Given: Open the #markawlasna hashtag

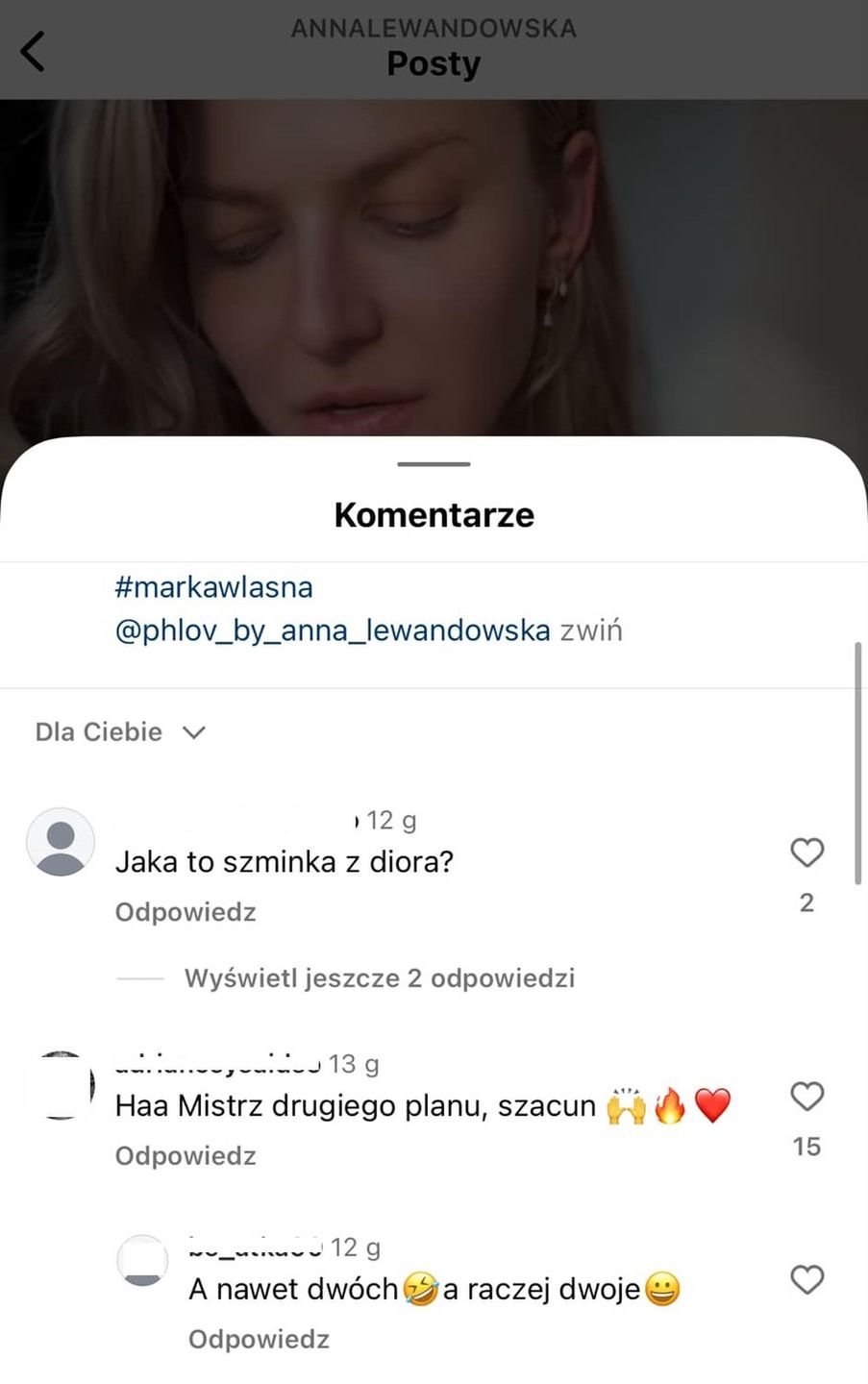Looking at the screenshot, I should (x=213, y=587).
